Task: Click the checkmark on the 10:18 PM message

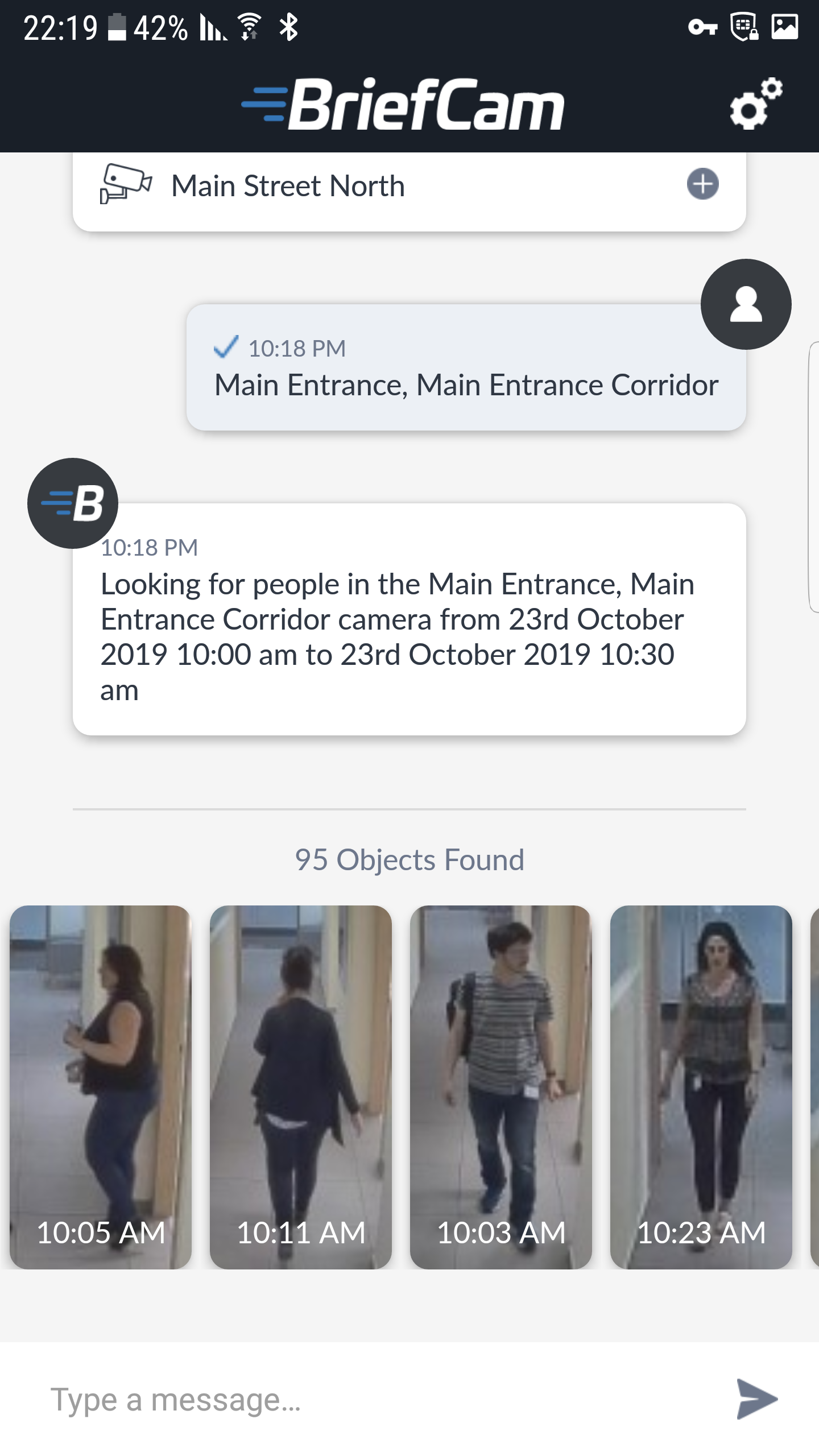Action: click(226, 348)
